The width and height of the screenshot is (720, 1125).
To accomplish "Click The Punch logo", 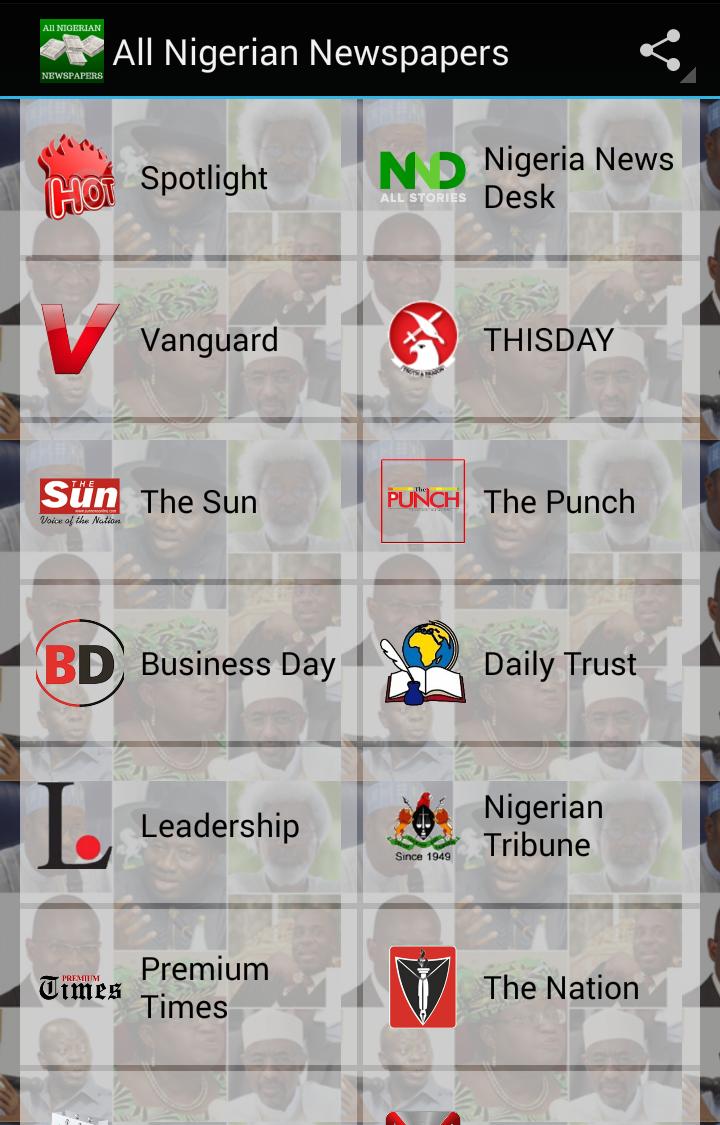I will (x=423, y=501).
